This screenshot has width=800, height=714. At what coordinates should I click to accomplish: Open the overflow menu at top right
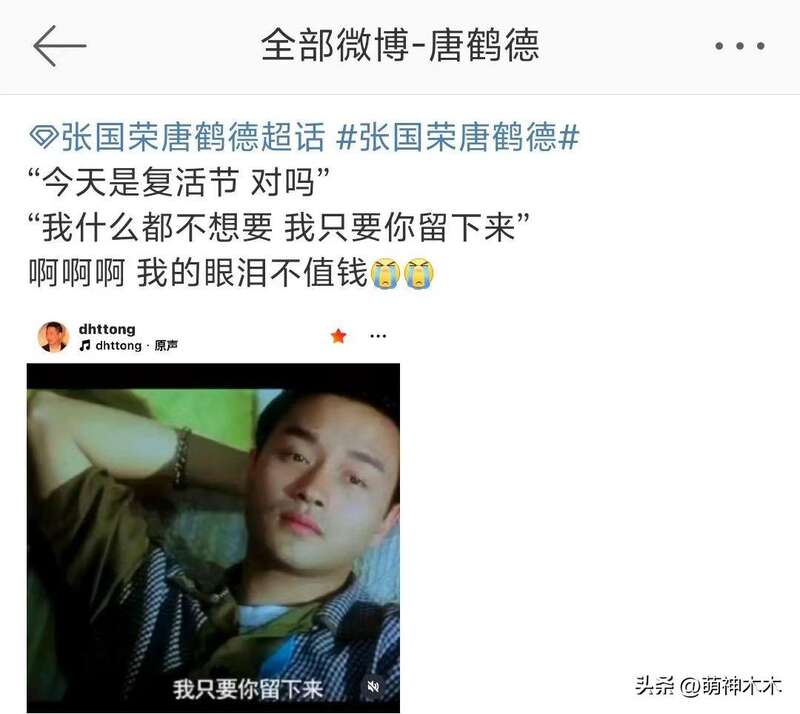[739, 47]
